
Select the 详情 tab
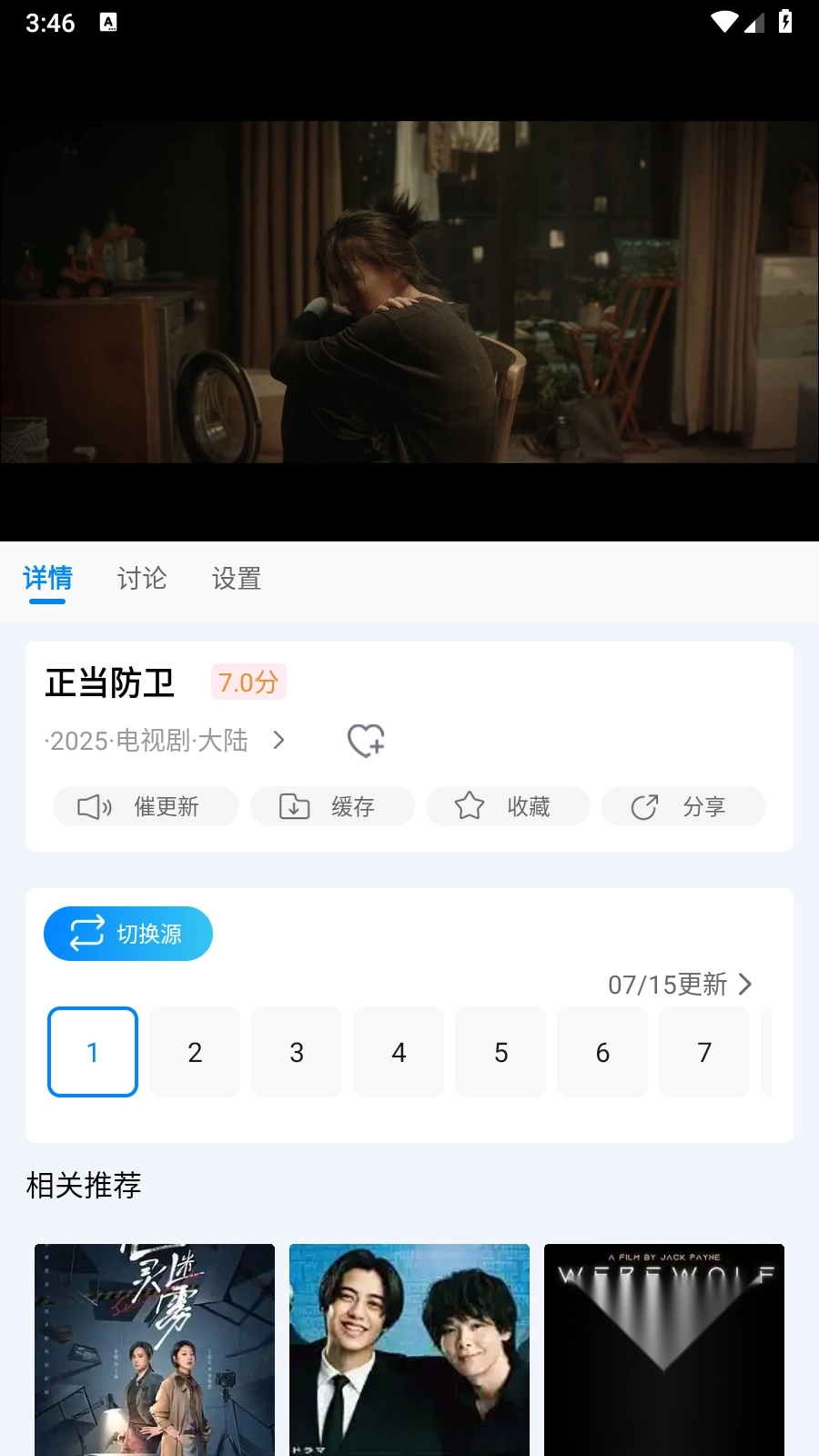point(47,579)
